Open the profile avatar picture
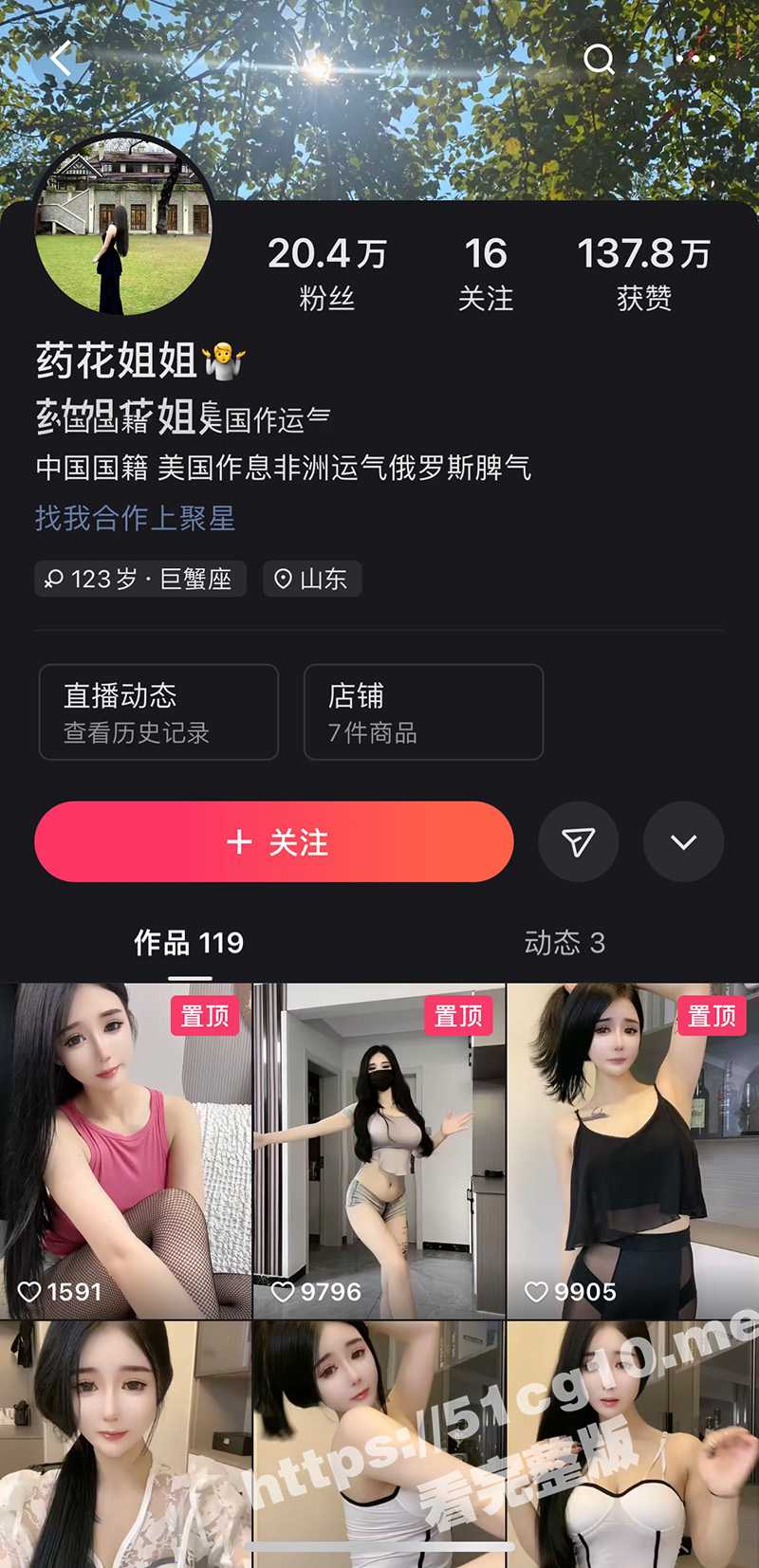759x1568 pixels. (x=122, y=226)
